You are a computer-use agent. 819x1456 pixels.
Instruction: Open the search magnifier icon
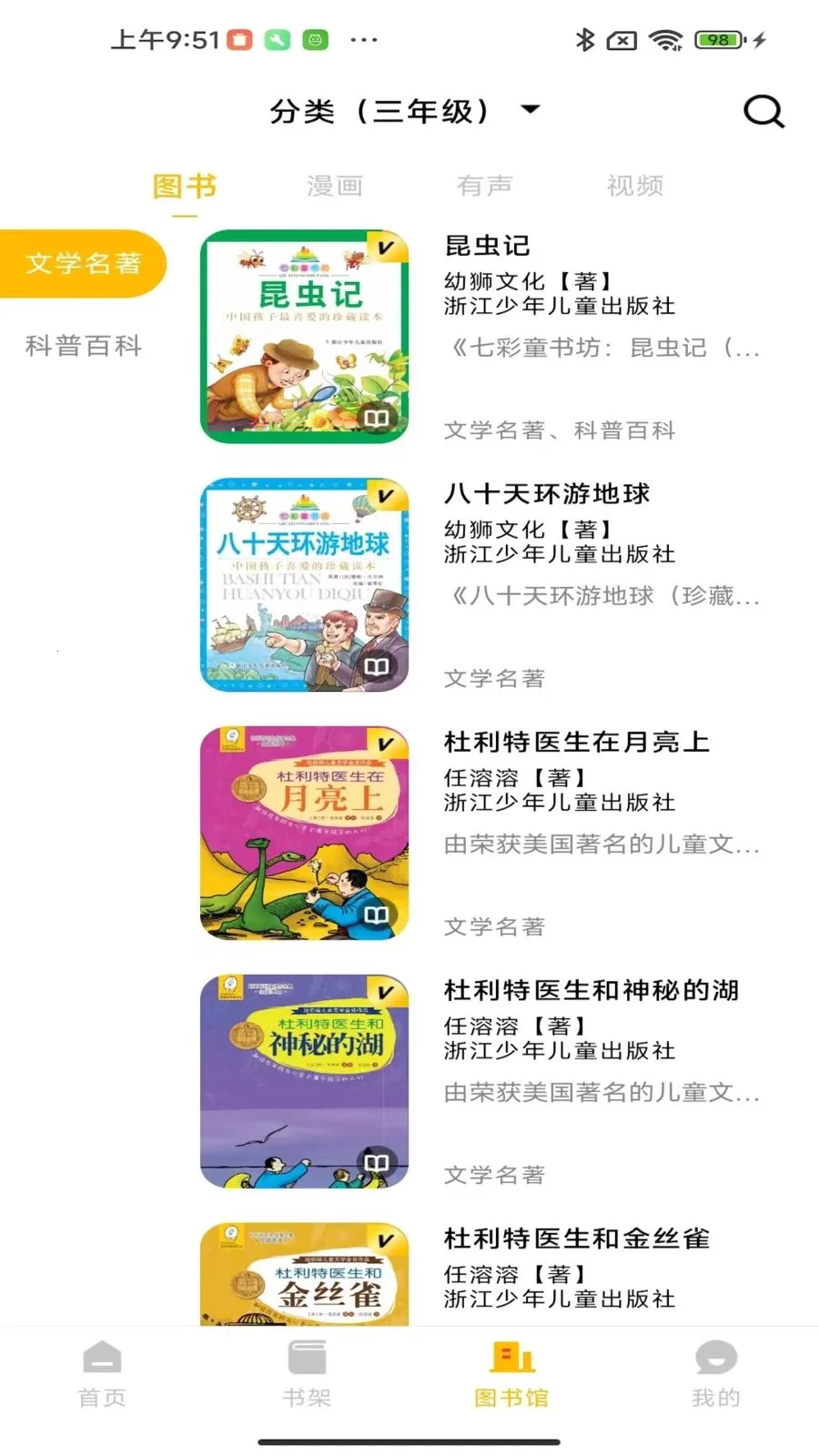(763, 112)
